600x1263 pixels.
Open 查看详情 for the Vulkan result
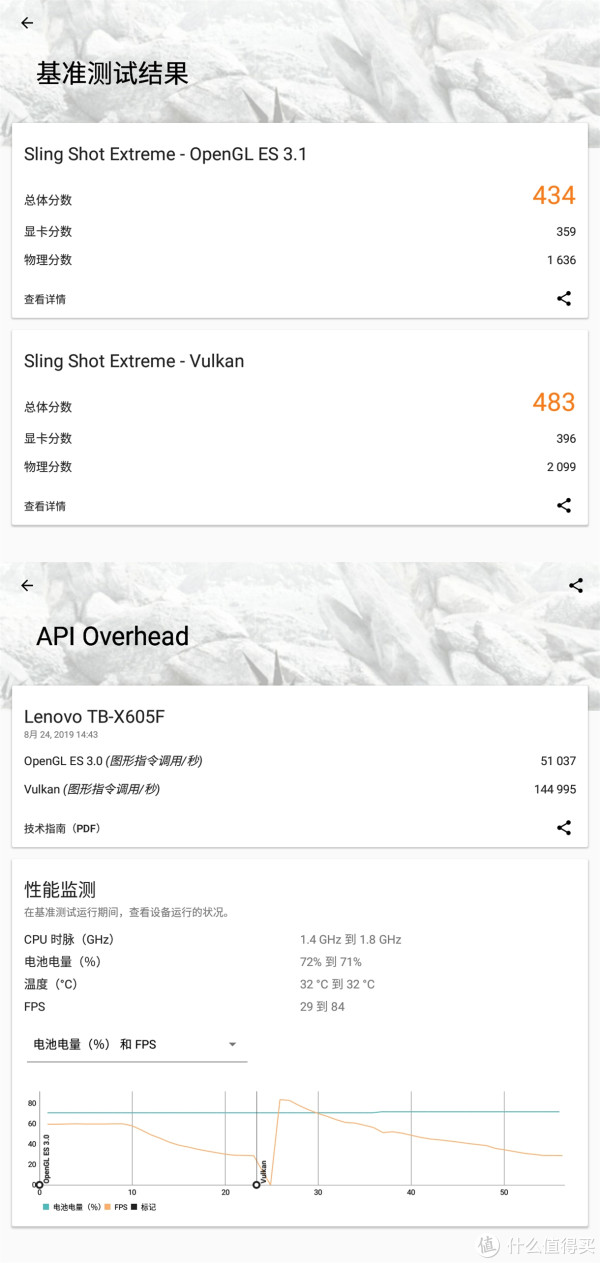[45, 506]
